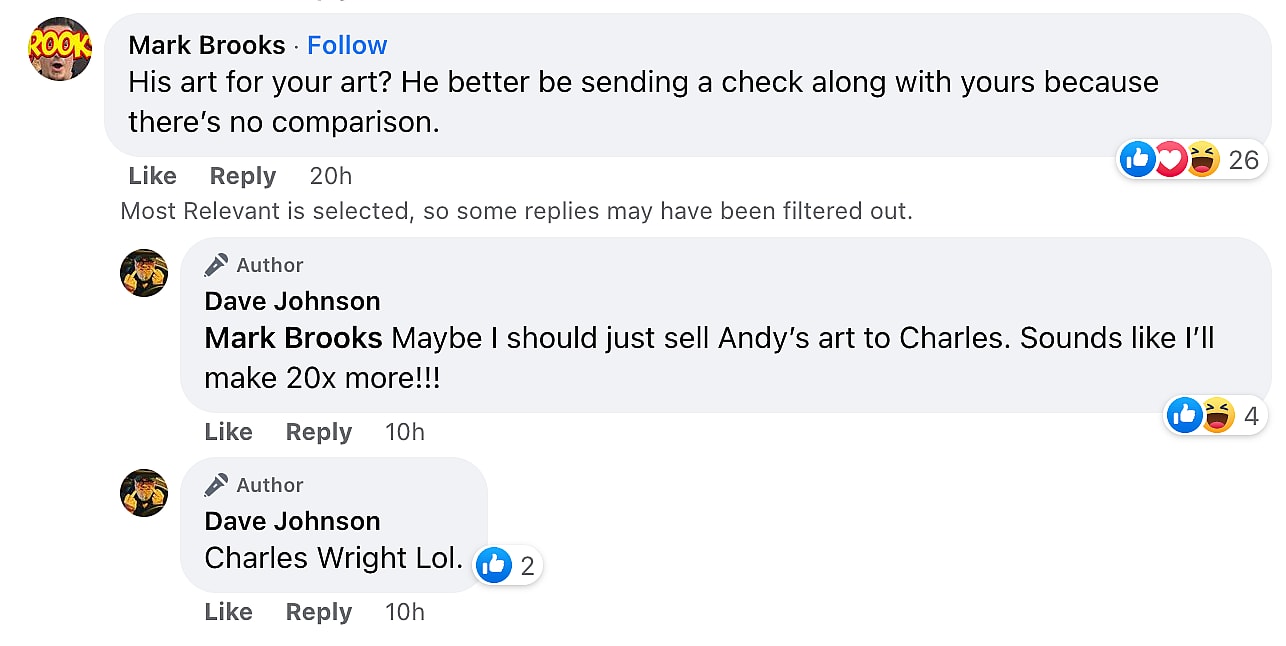Like Dave Johnson's '20x more' reply

[x=228, y=432]
